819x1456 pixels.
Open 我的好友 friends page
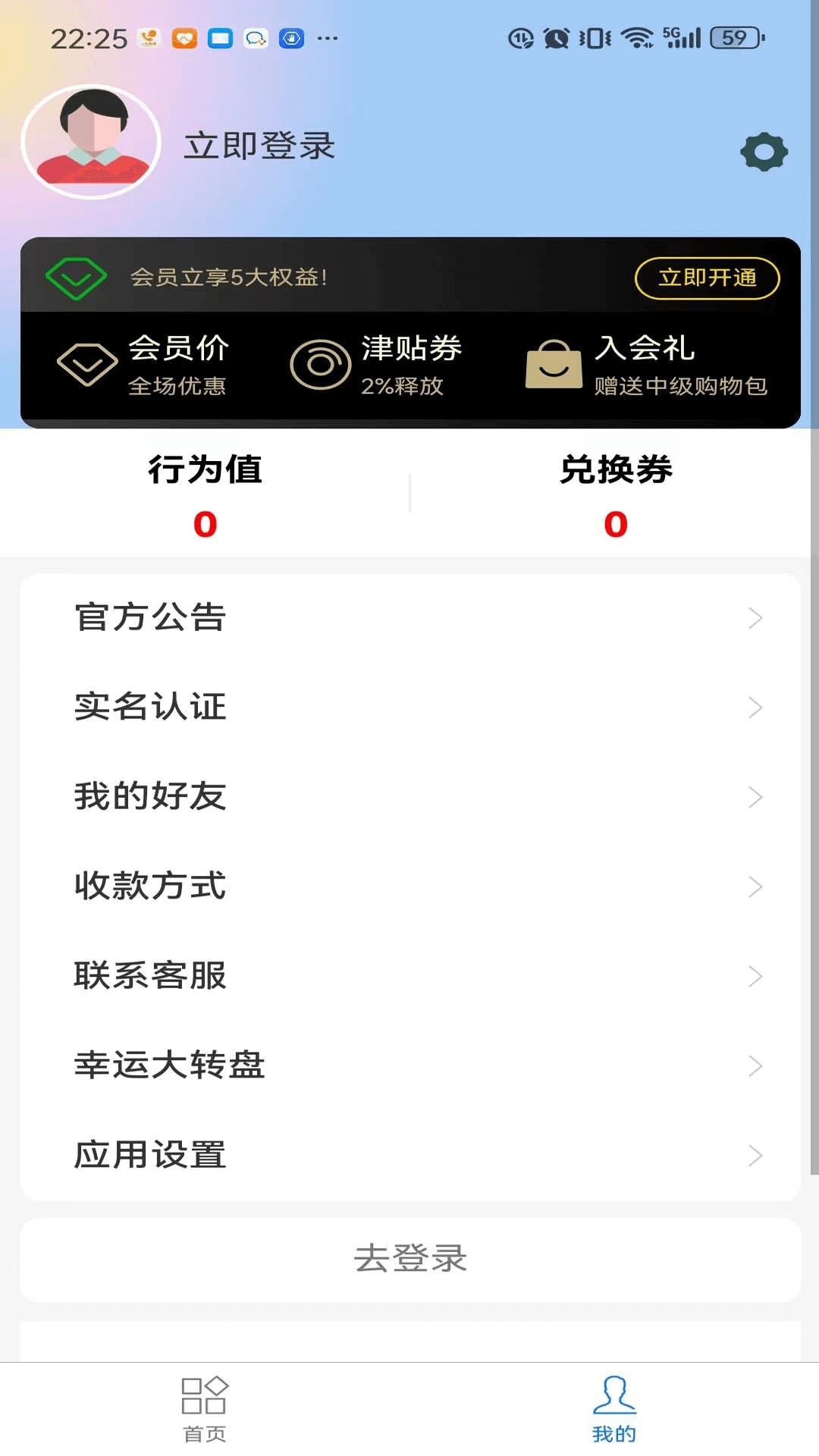[x=409, y=797]
